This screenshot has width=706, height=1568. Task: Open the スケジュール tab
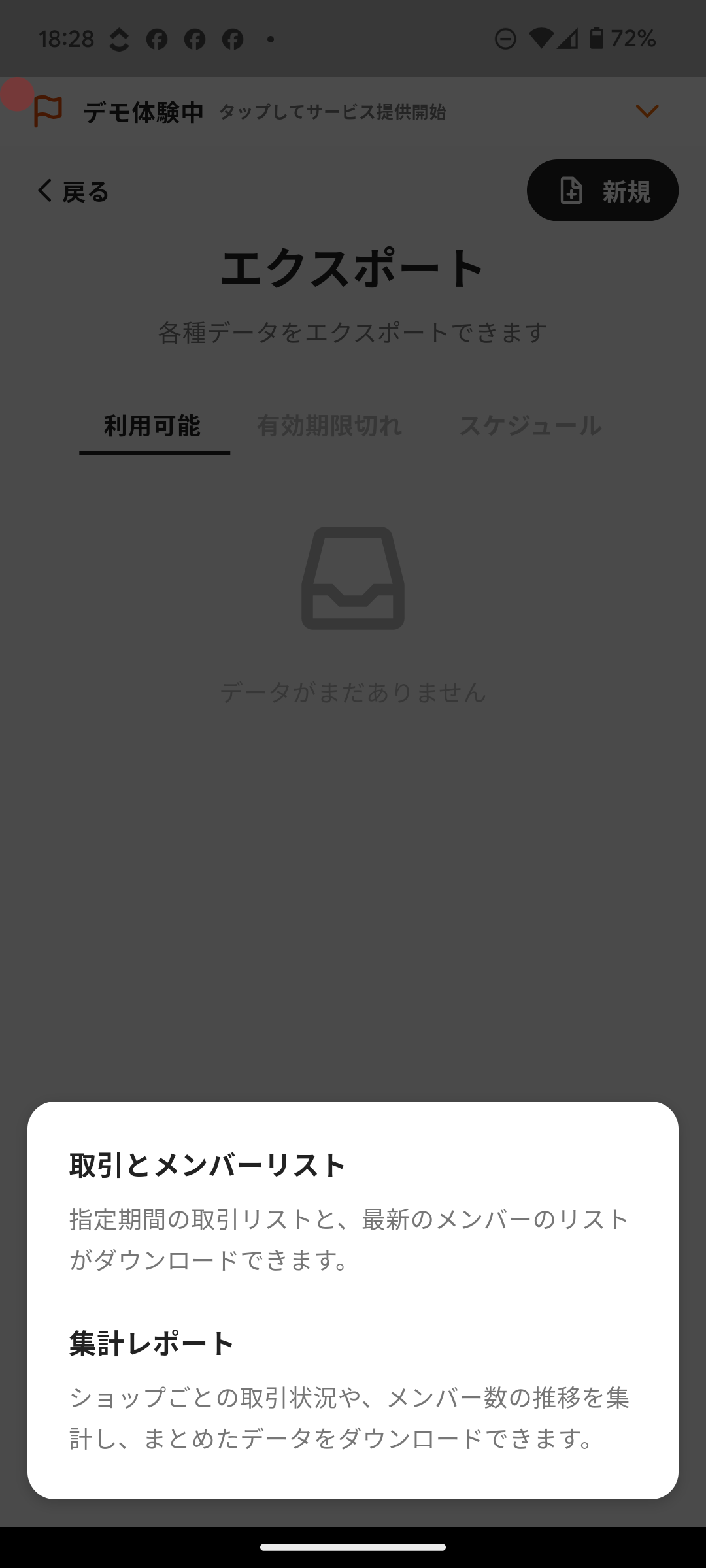coord(531,425)
